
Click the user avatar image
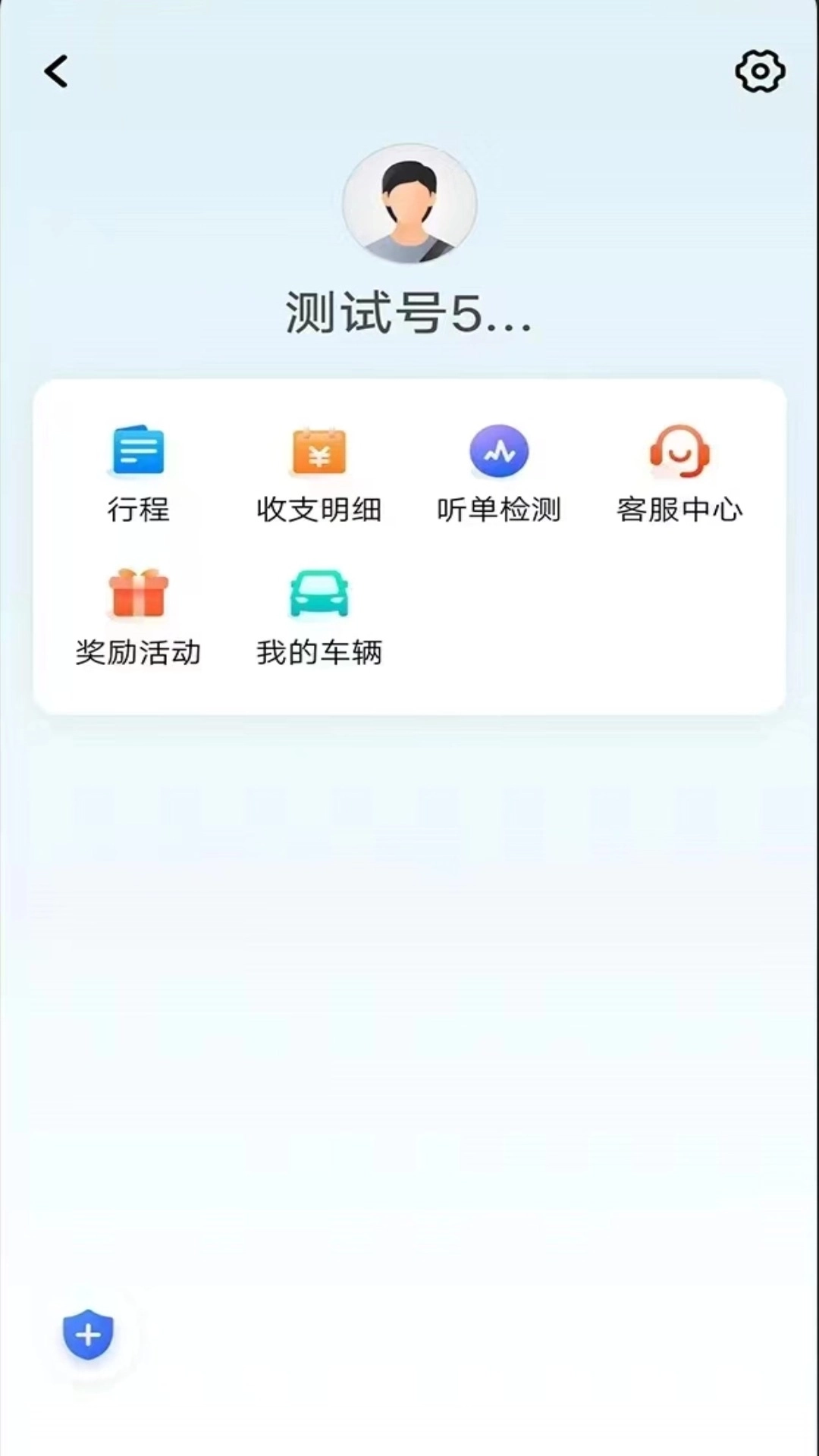coord(409,203)
